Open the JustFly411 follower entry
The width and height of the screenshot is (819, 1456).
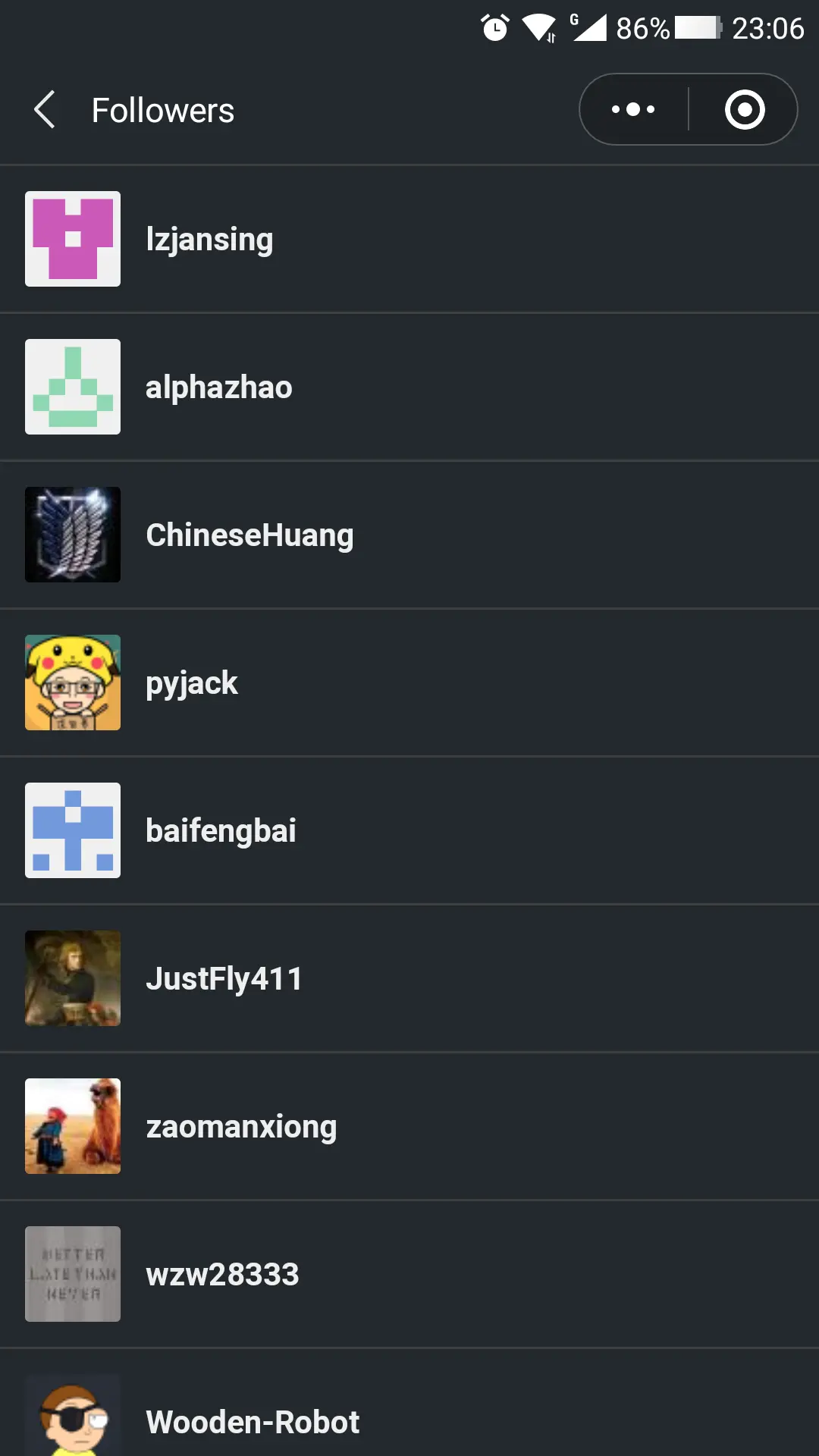[x=224, y=978]
